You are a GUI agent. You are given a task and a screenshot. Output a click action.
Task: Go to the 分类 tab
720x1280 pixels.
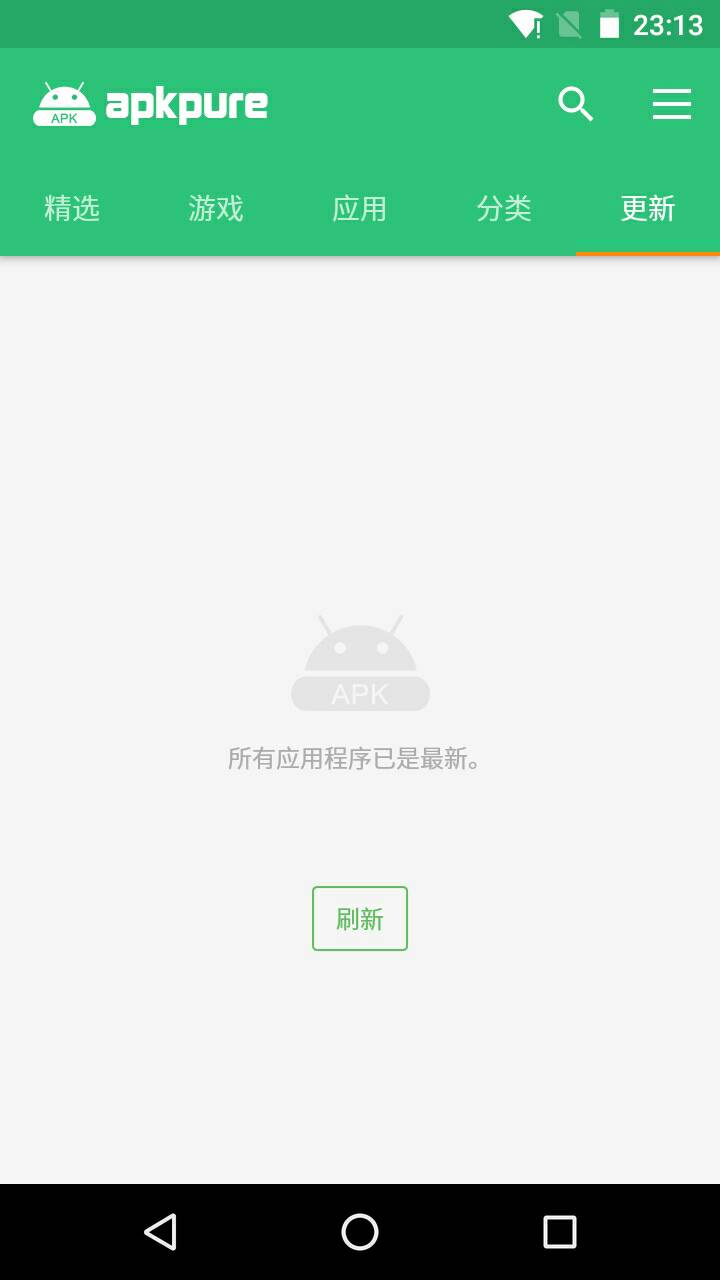(504, 208)
